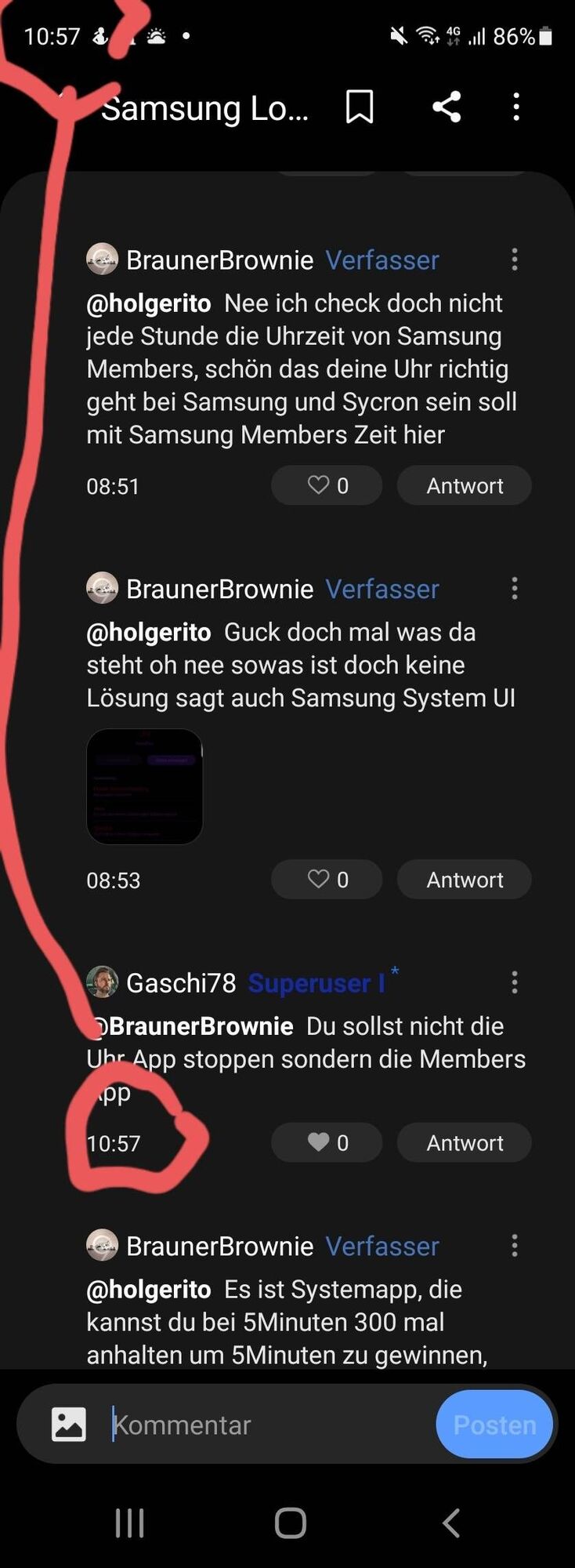This screenshot has width=575, height=1568.
Task: Open the overflow menu in the top bar
Action: click(515, 107)
